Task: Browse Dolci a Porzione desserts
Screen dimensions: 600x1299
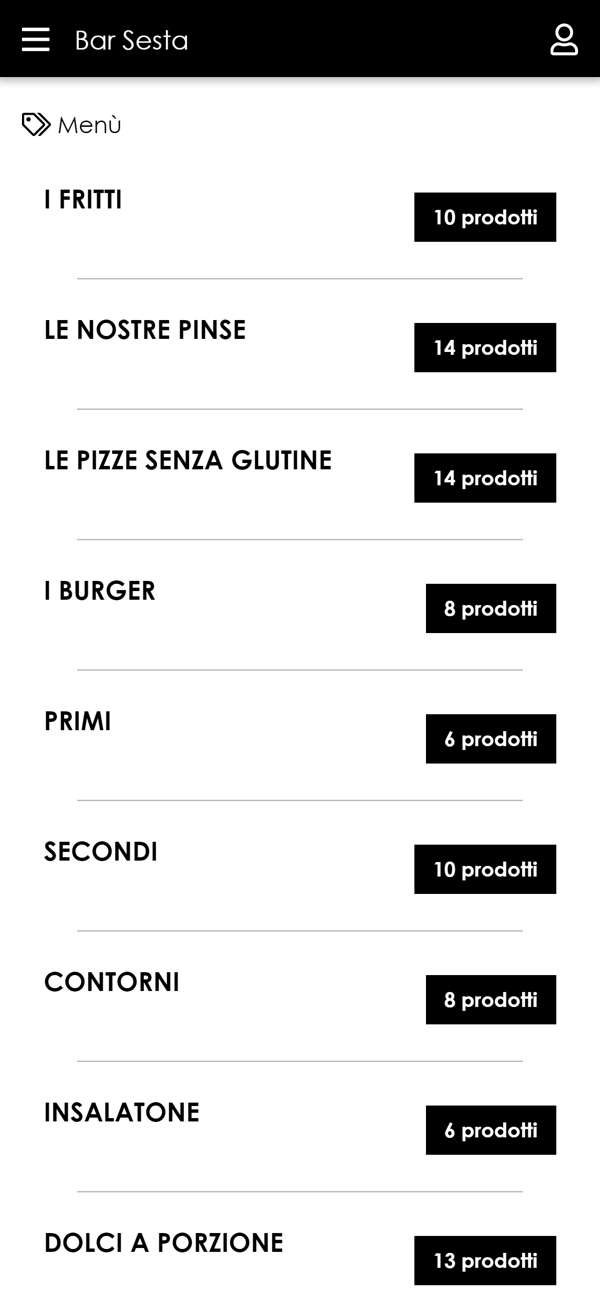Action: point(164,1243)
